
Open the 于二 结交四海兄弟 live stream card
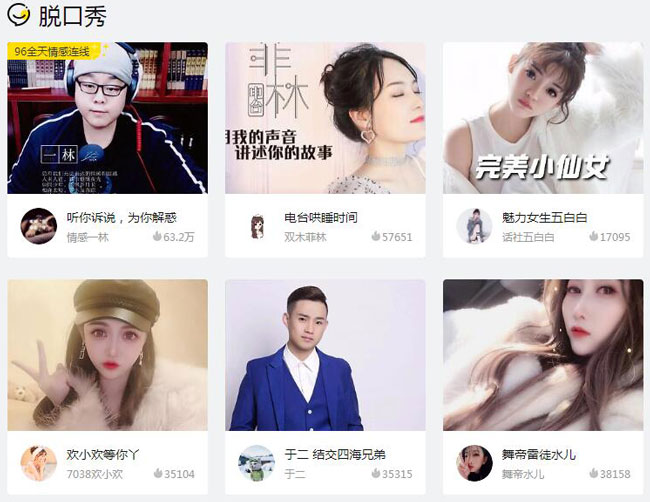point(325,355)
